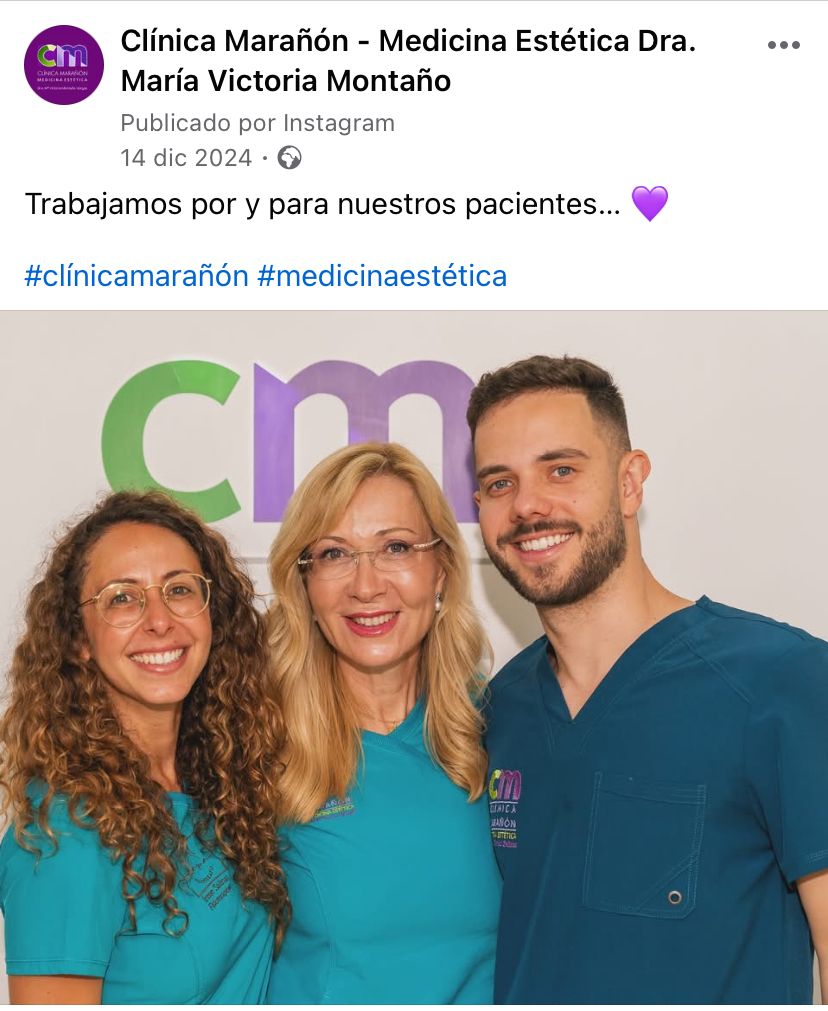Open the 14 dic 2024 post timestamp
The height and width of the screenshot is (1011, 828).
pyautogui.click(x=186, y=158)
